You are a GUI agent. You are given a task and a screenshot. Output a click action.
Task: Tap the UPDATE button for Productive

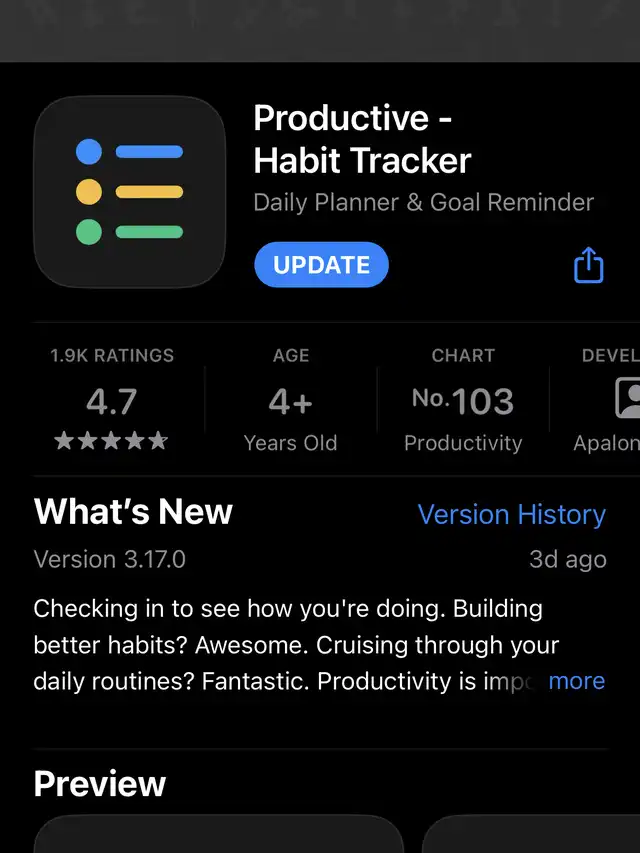coord(321,265)
